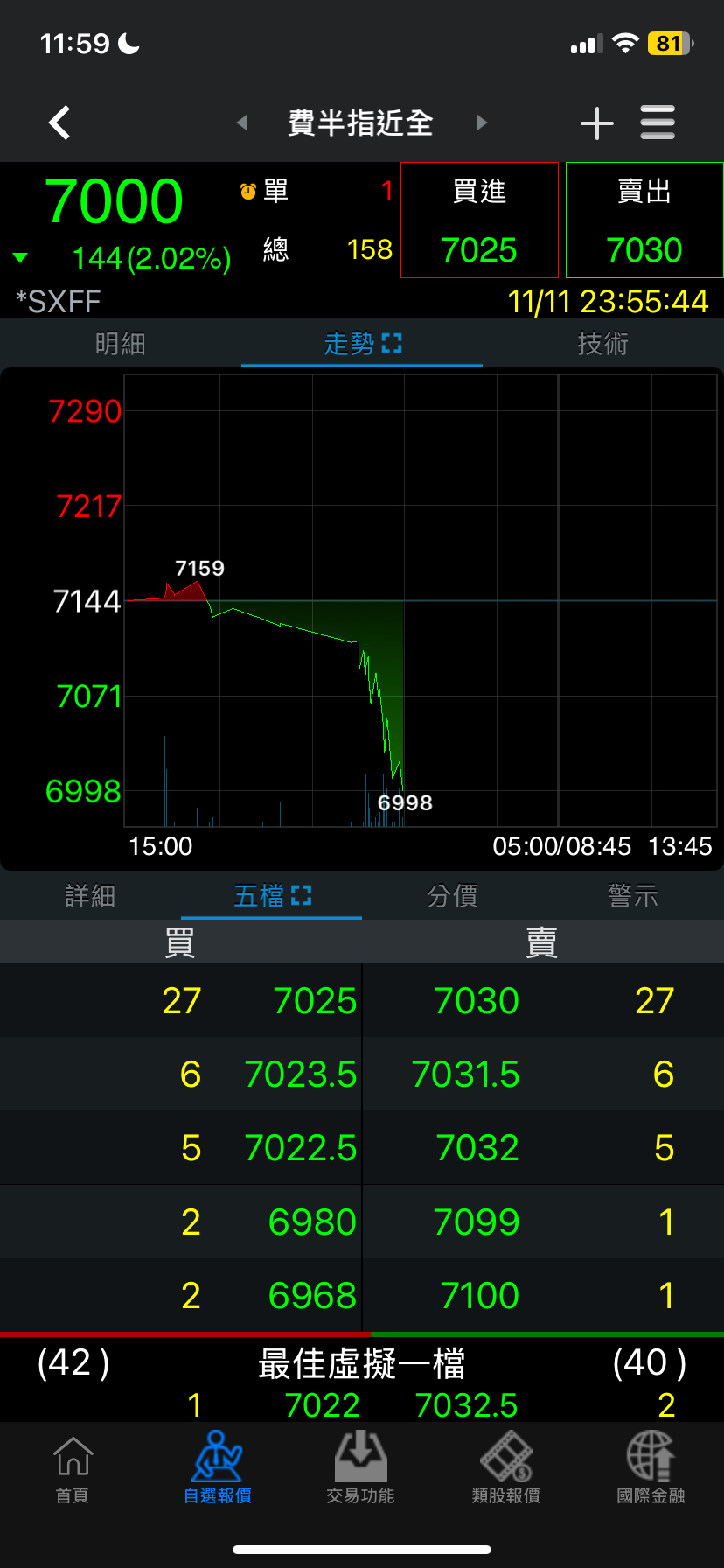
Task: Tap the 買進 7025 buy button
Action: [x=479, y=220]
